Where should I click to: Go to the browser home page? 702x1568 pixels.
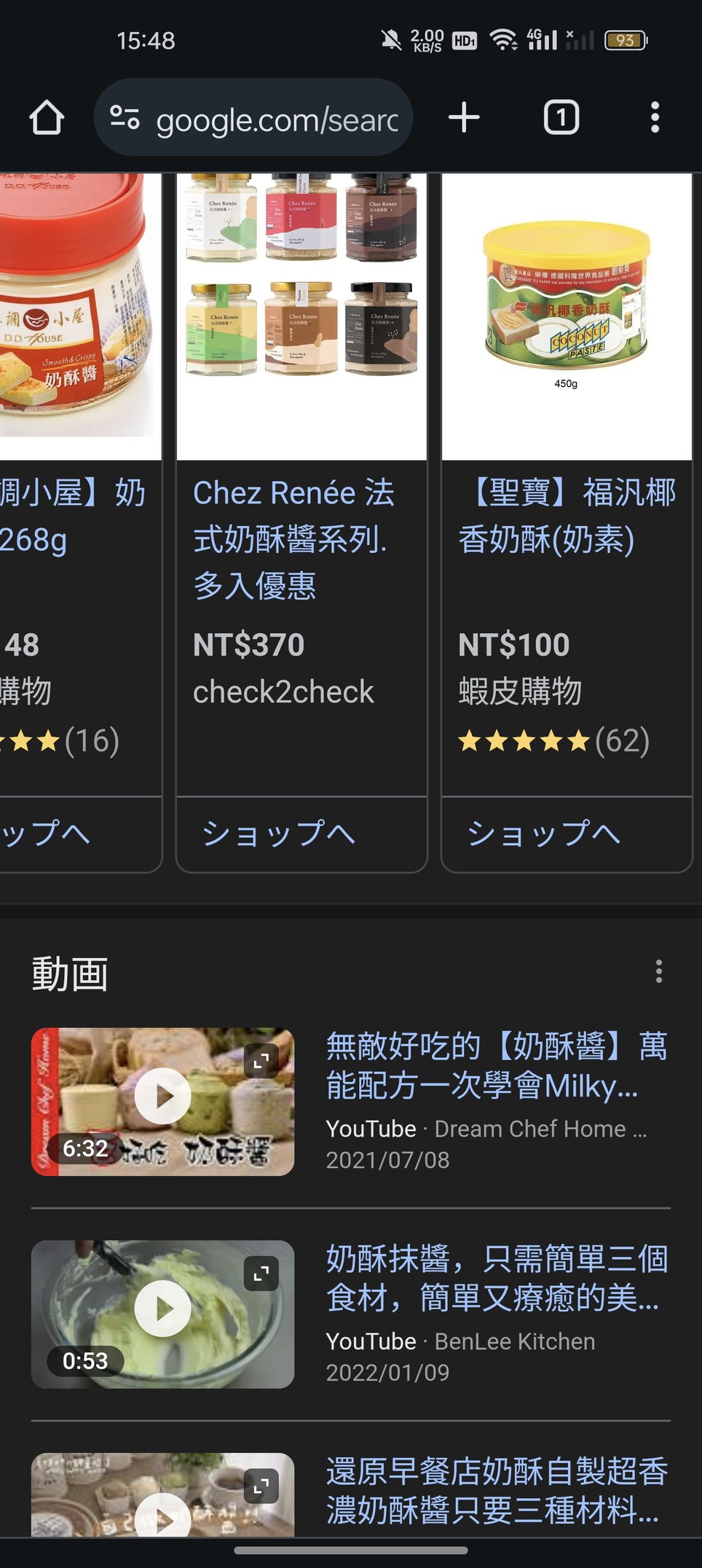(47, 118)
